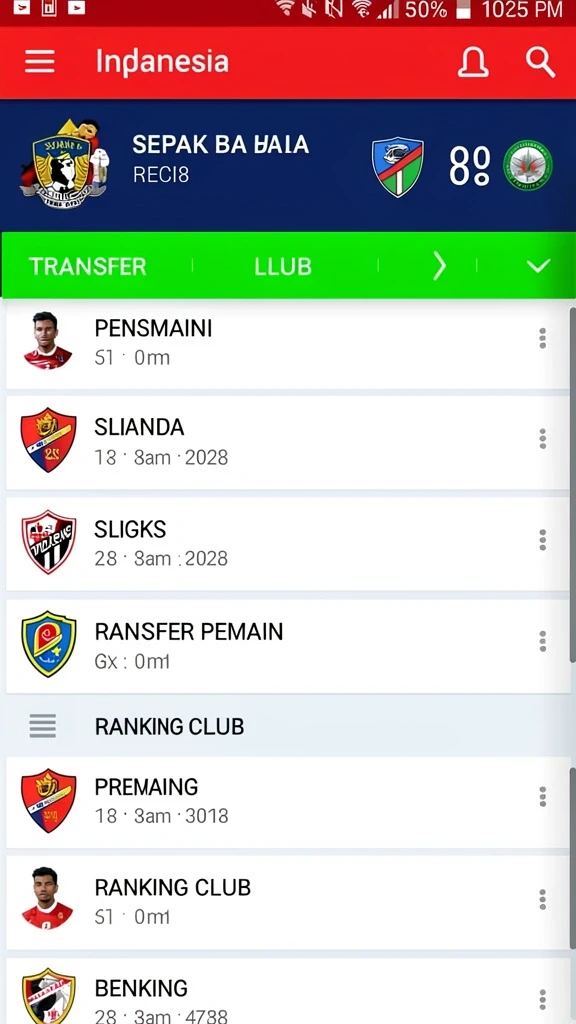Open the SLIGKS entry
Image resolution: width=576 pixels, height=1024 pixels.
tap(288, 543)
